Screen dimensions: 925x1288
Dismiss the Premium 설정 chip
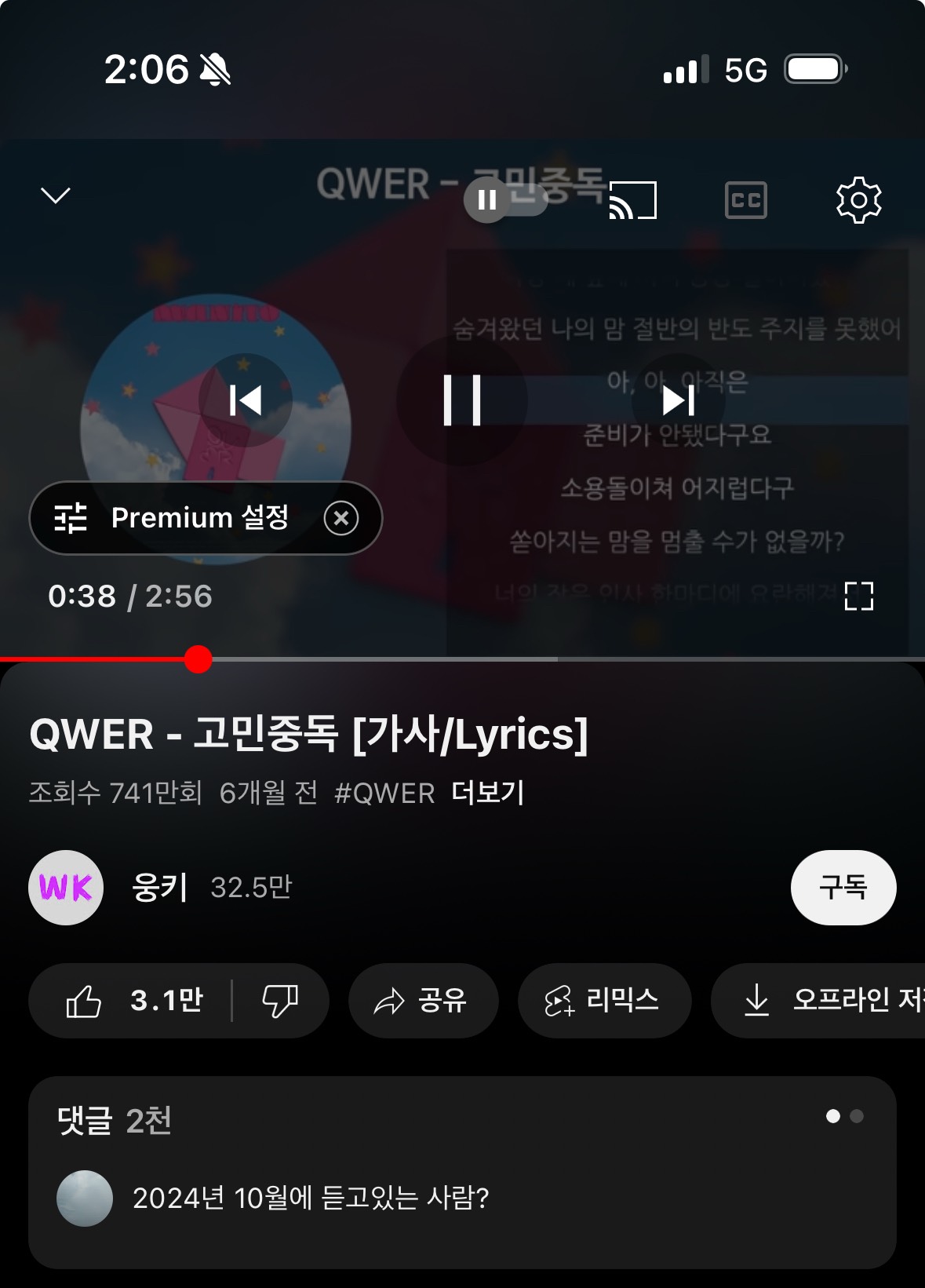pos(341,518)
